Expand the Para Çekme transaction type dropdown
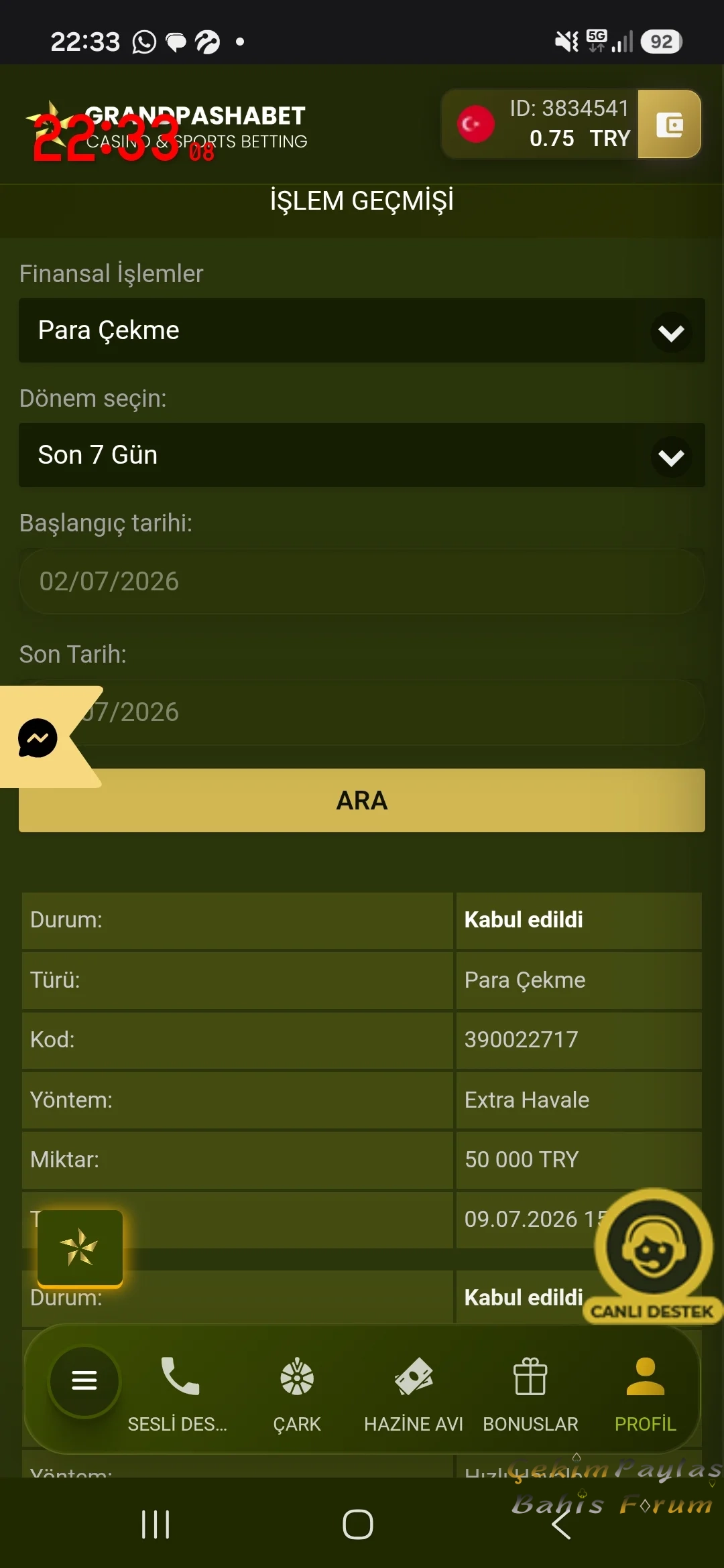Viewport: 724px width, 1568px height. coord(362,330)
